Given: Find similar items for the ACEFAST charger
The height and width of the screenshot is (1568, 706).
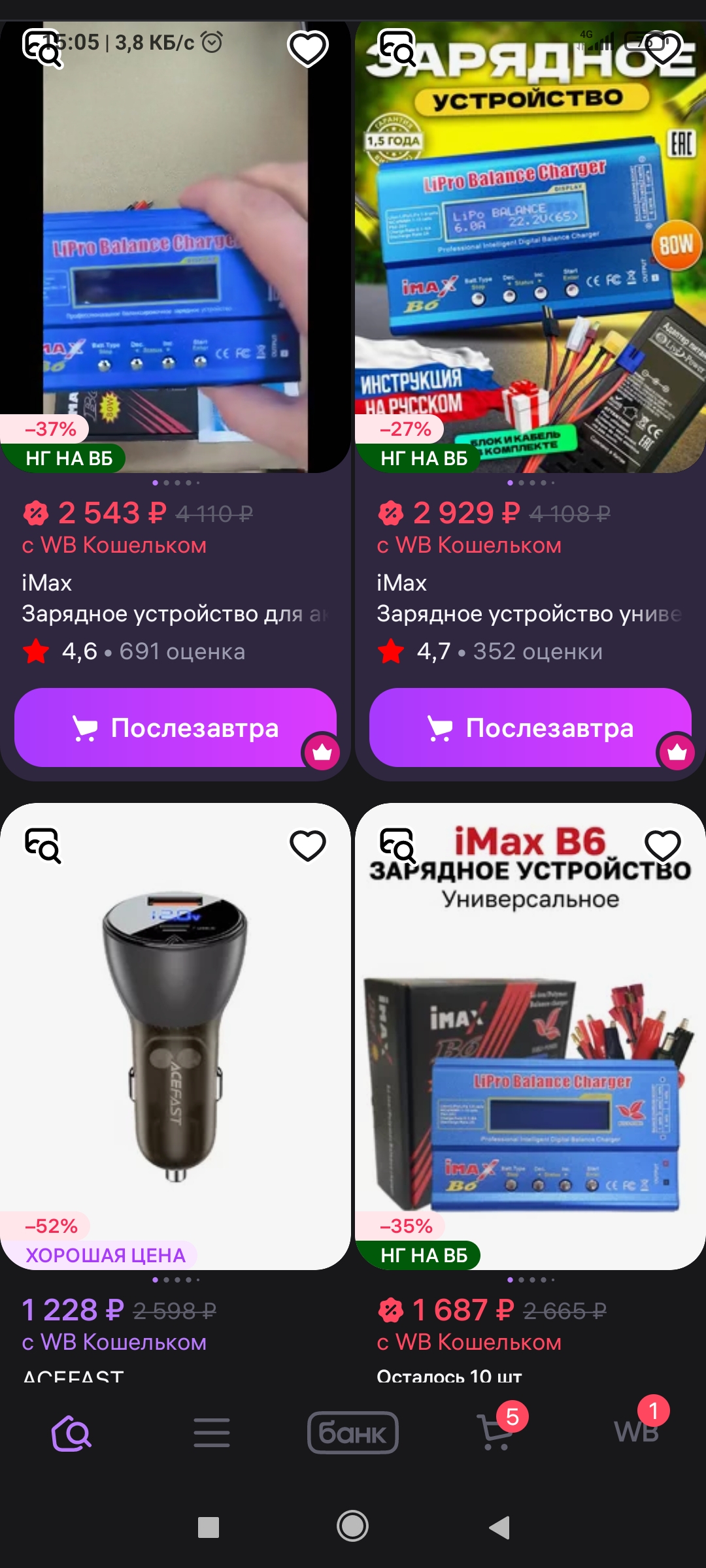Looking at the screenshot, I should click(x=42, y=846).
